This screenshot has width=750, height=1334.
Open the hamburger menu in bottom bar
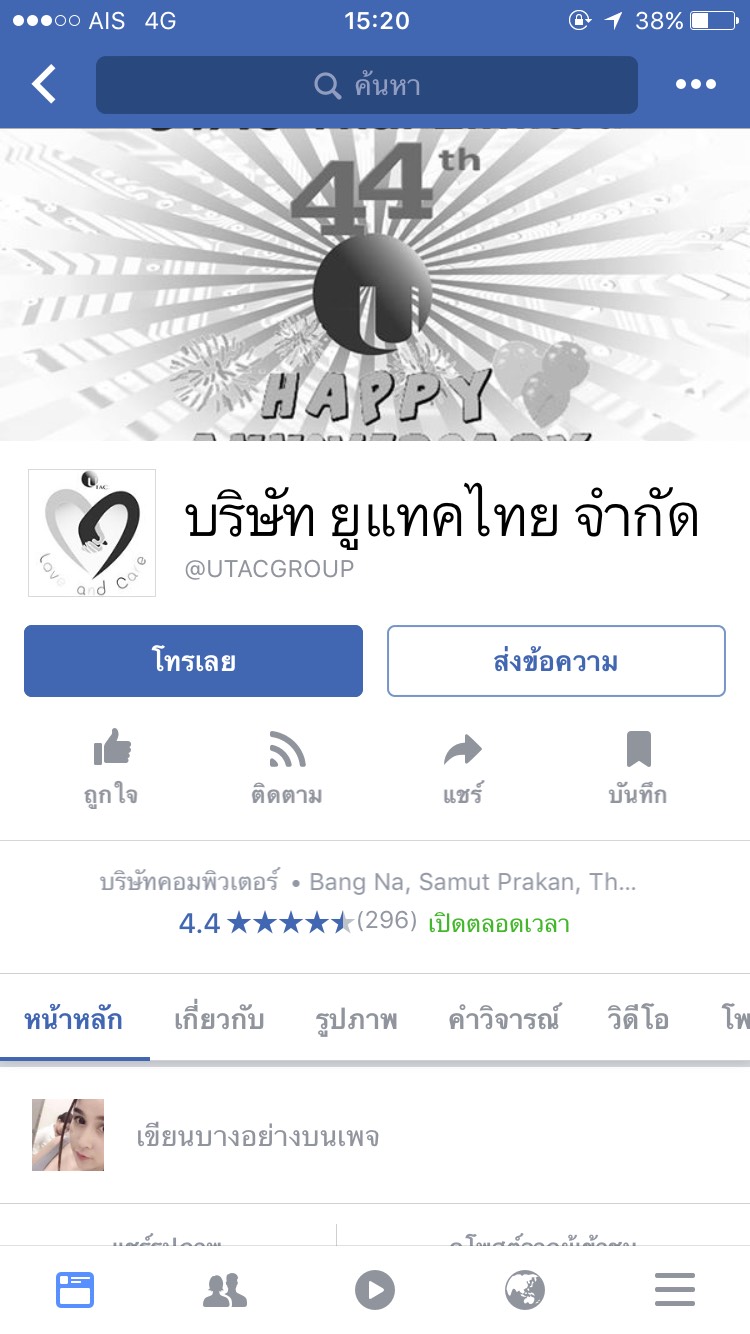click(675, 1290)
